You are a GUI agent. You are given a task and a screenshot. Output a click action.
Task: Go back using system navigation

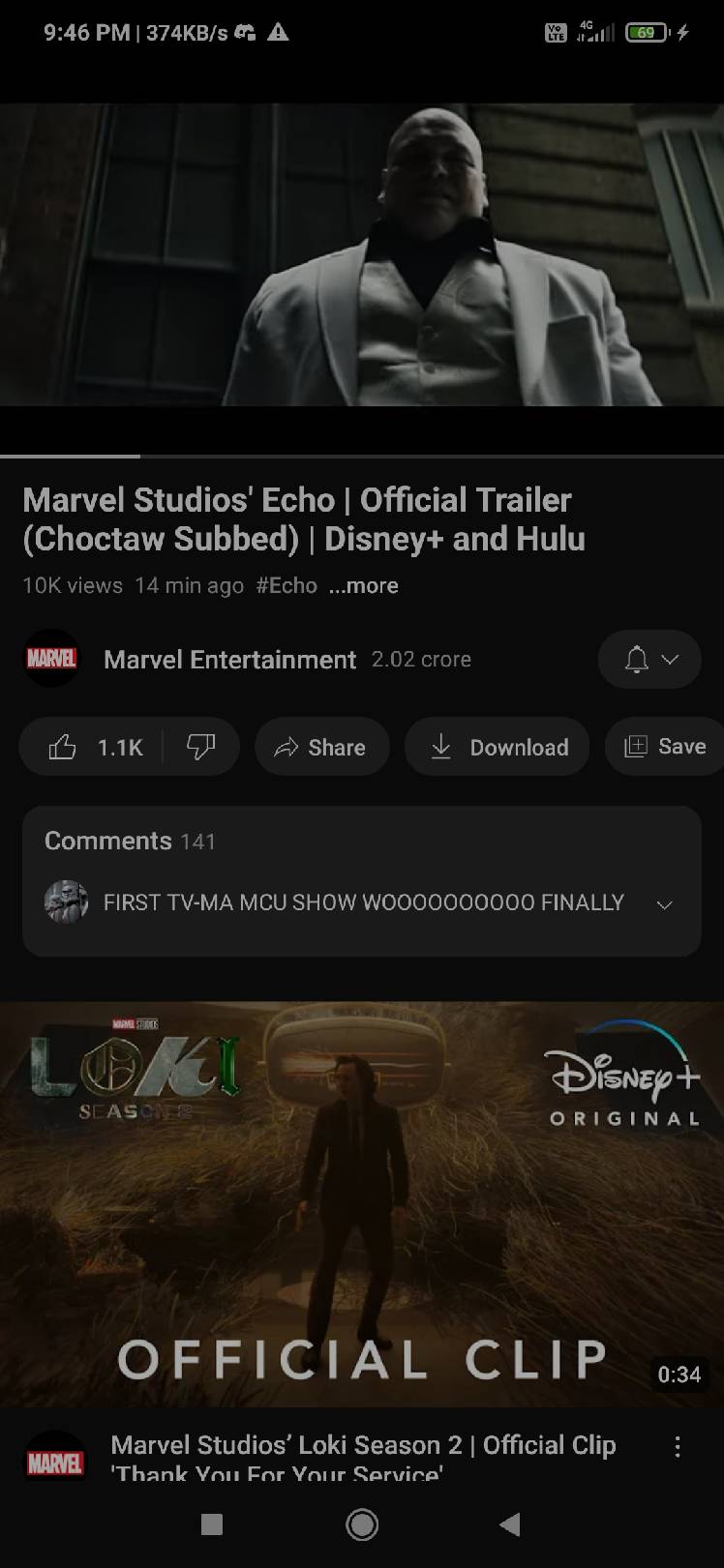tap(510, 1524)
